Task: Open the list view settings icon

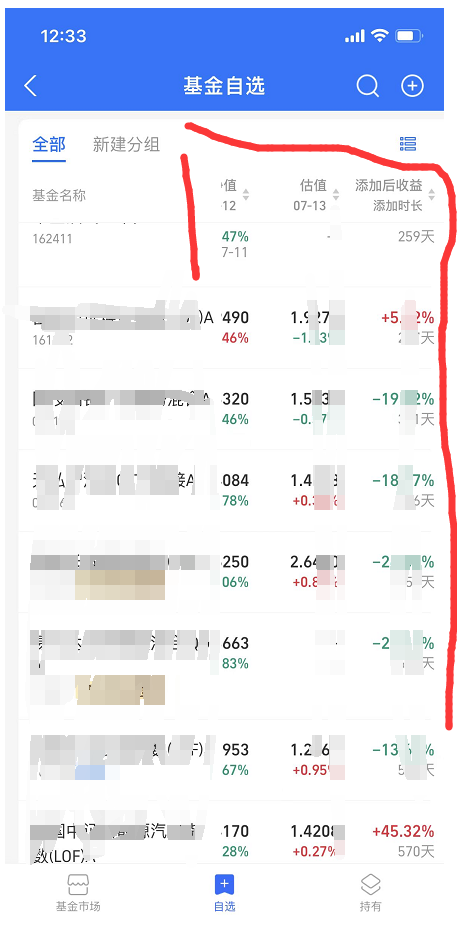Action: coord(408,144)
